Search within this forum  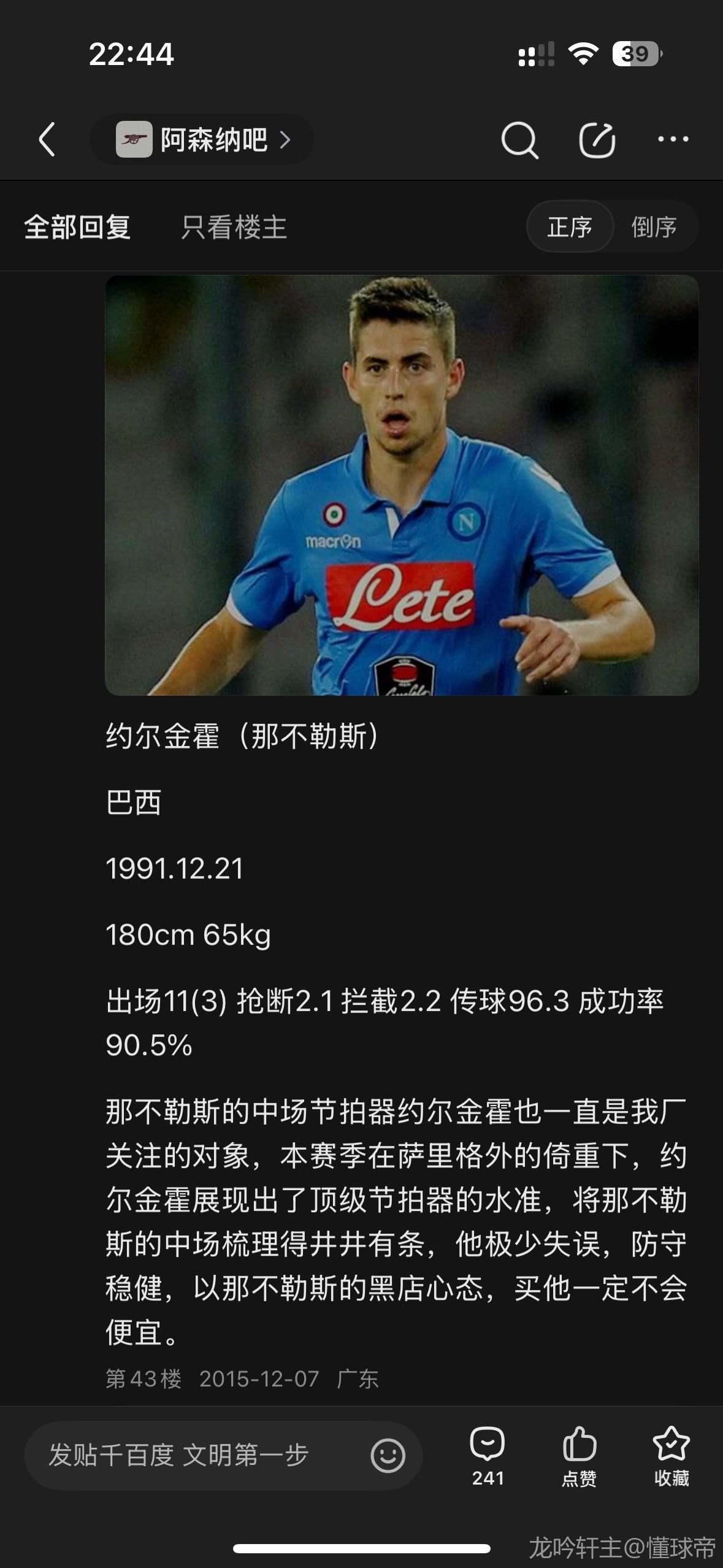point(519,140)
